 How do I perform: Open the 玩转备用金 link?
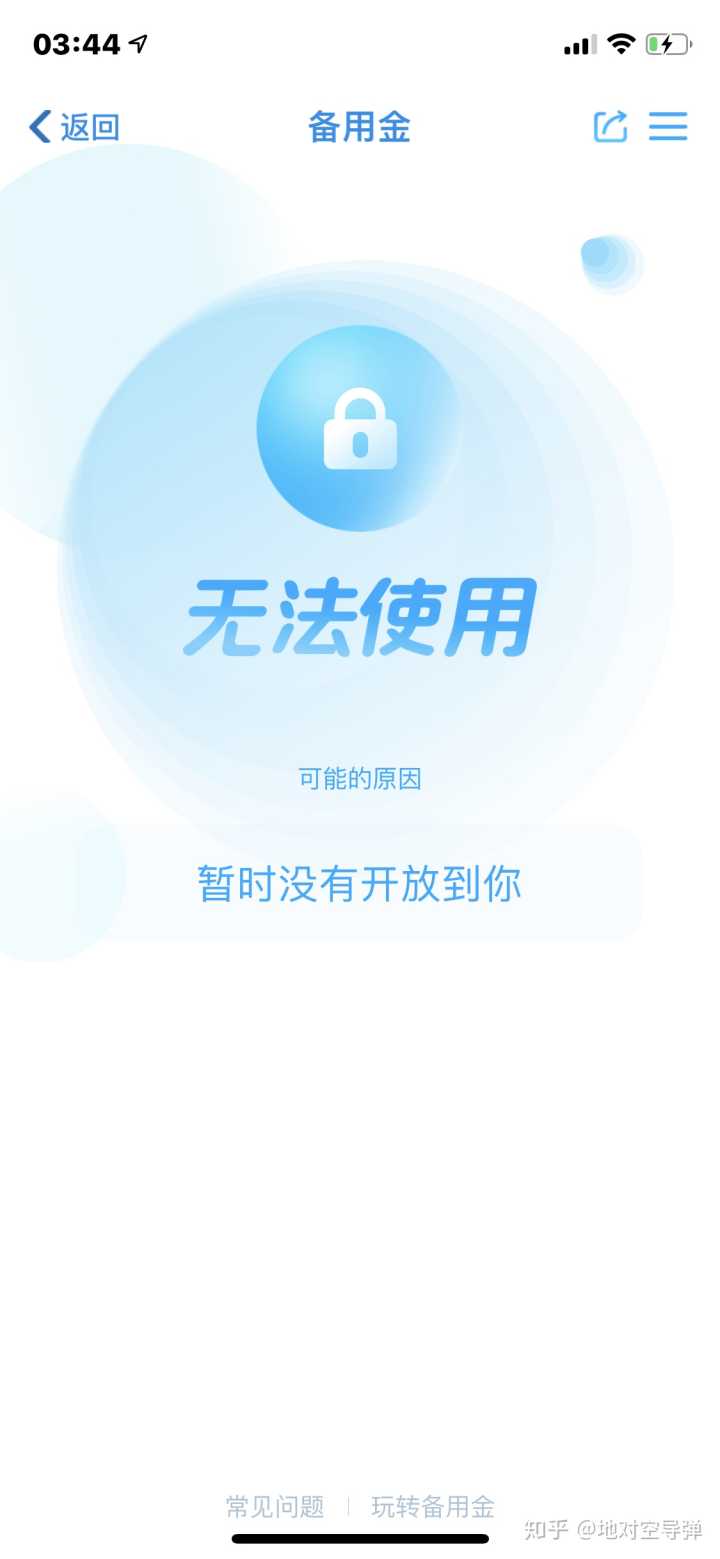pos(433,1506)
